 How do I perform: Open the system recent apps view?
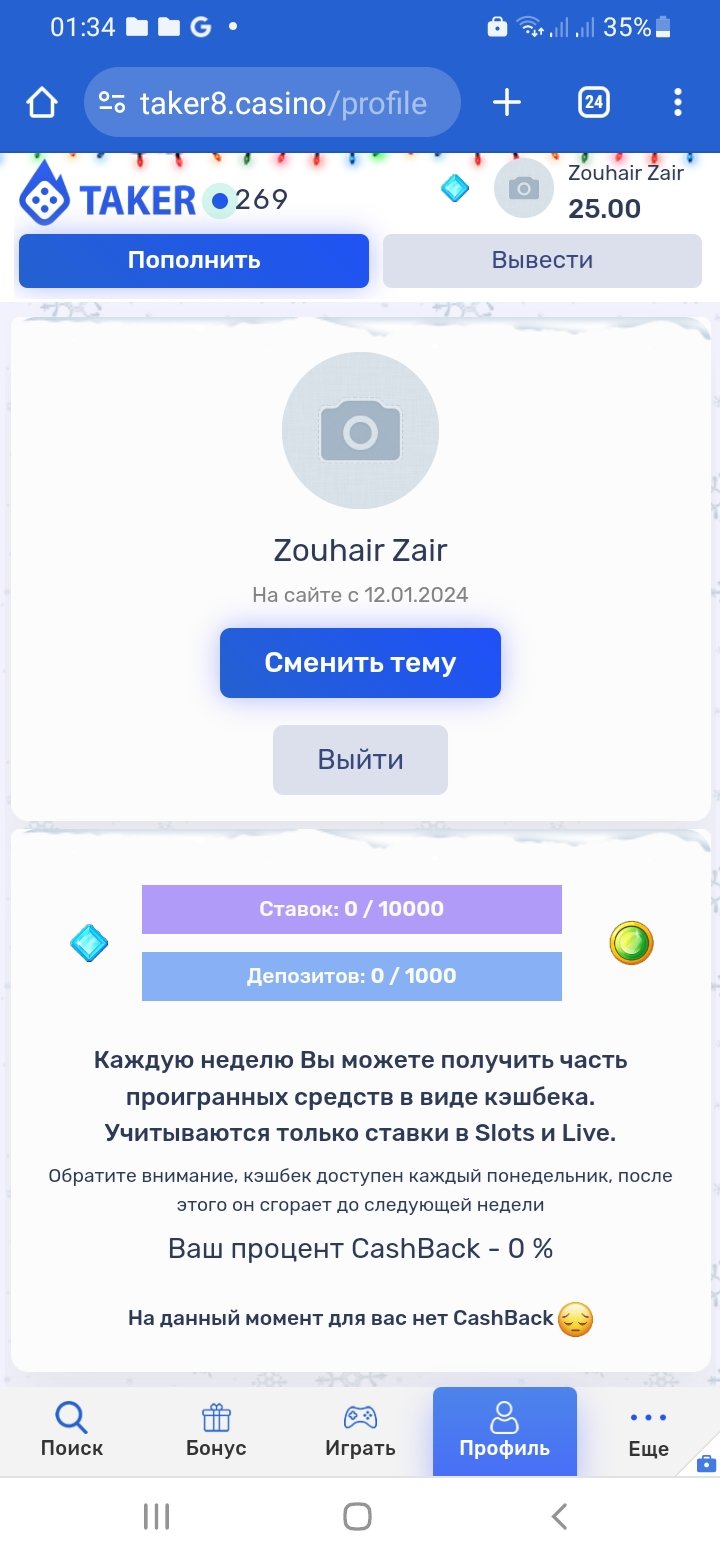coord(156,1516)
